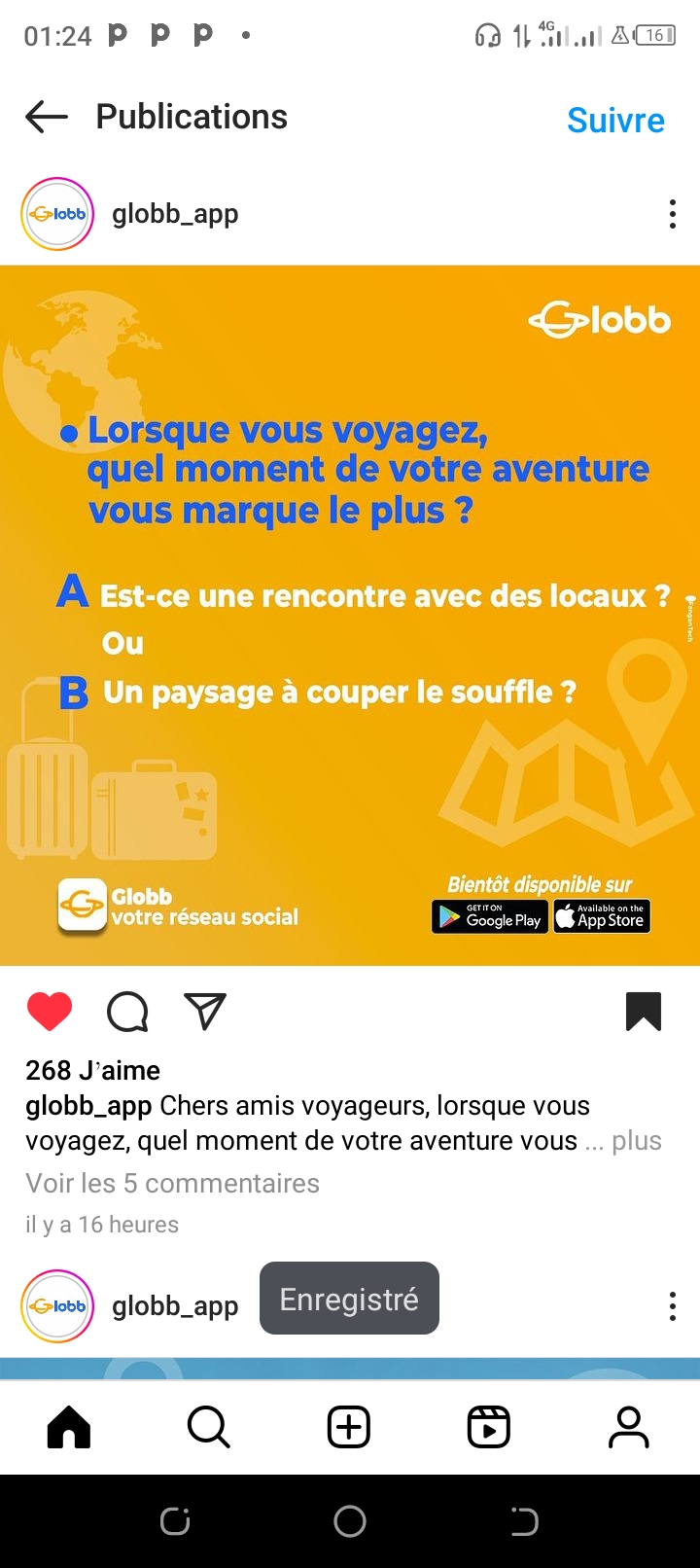The image size is (700, 1568).
Task: Open the Reels tab
Action: [489, 1428]
